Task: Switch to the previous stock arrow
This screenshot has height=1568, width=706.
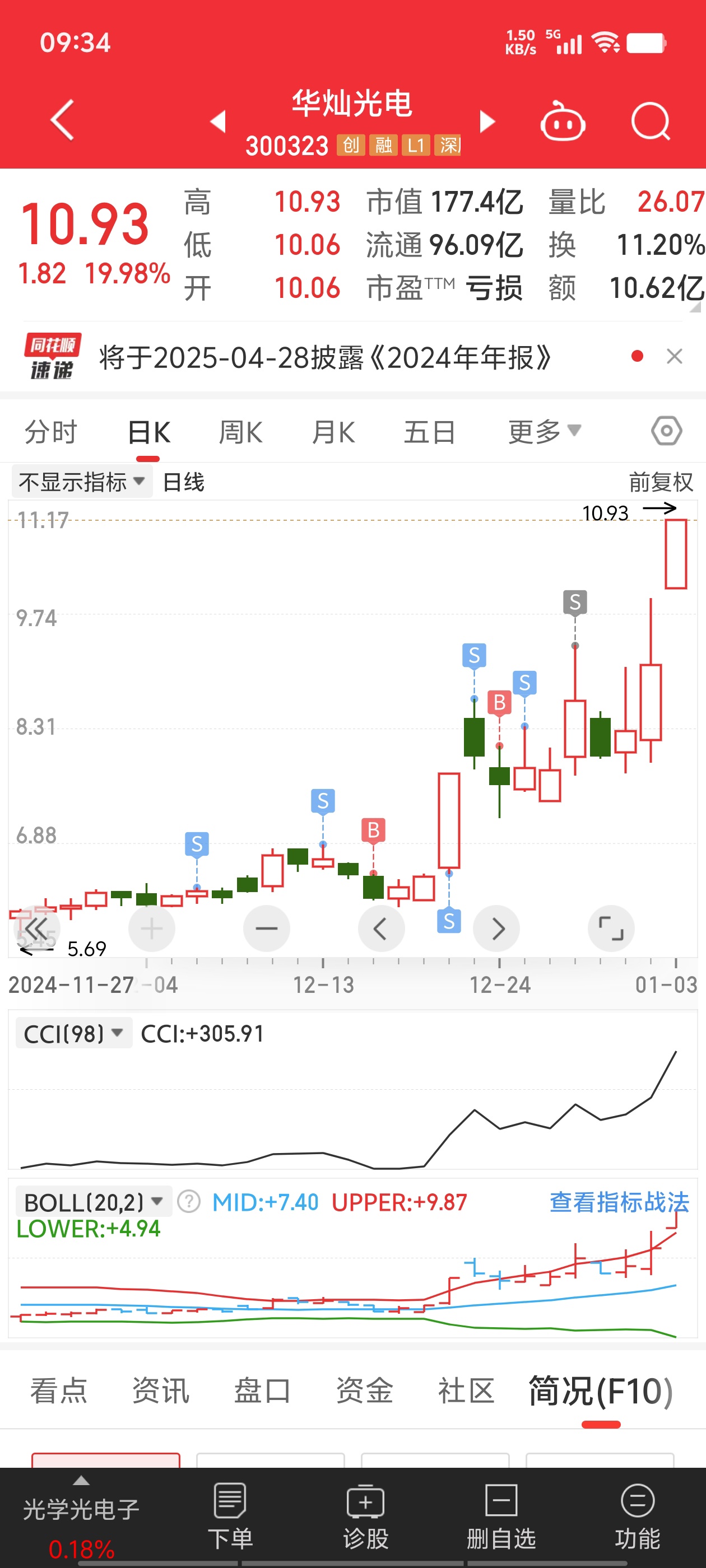Action: (x=217, y=121)
